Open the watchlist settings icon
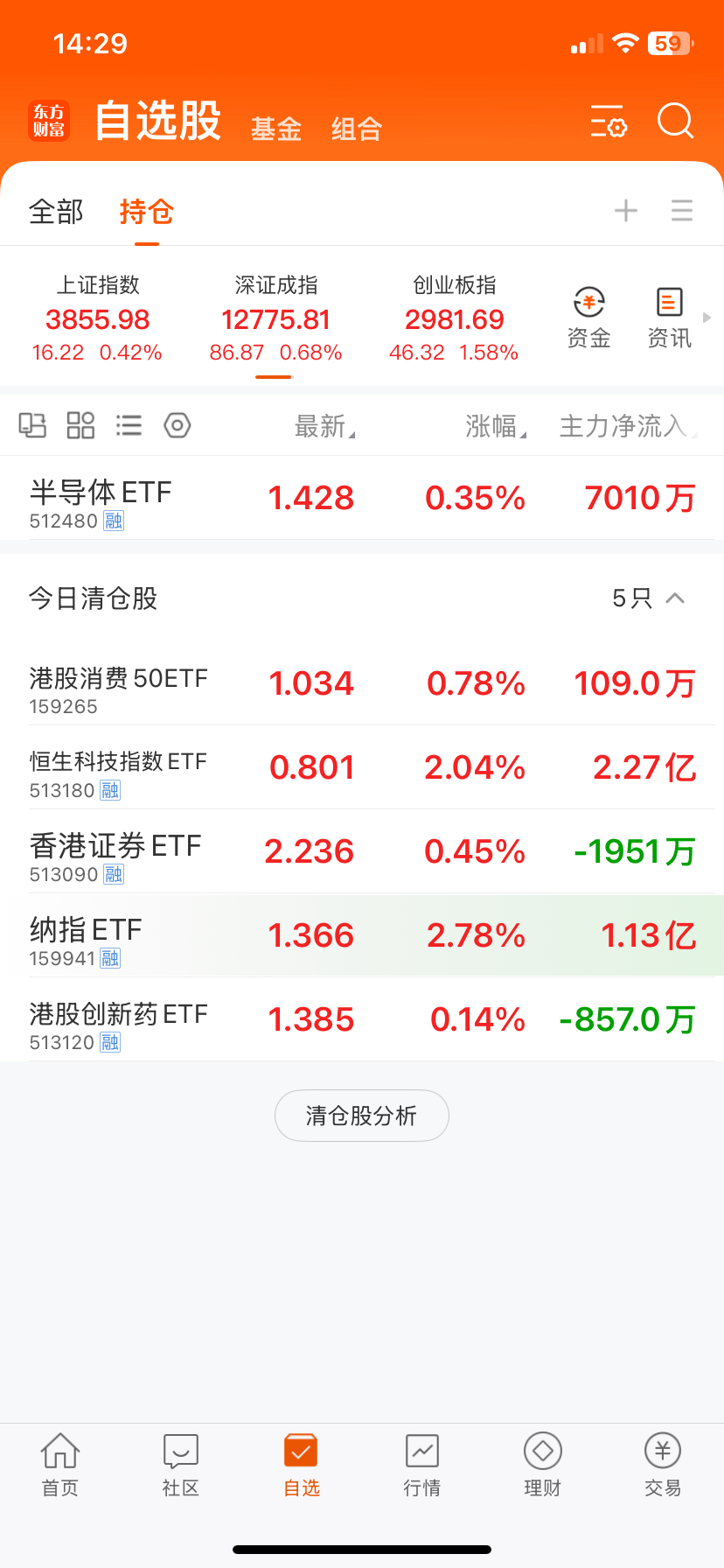Screen dimensions: 724x1568 [609, 122]
